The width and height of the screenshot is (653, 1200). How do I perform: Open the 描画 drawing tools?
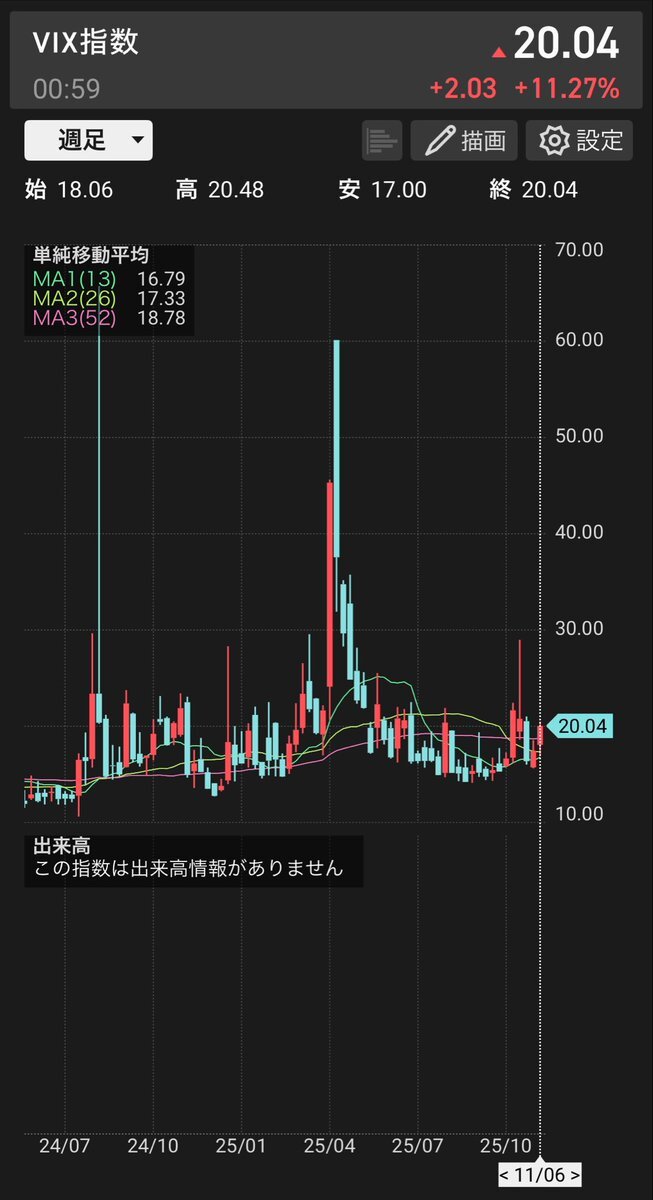(x=465, y=141)
